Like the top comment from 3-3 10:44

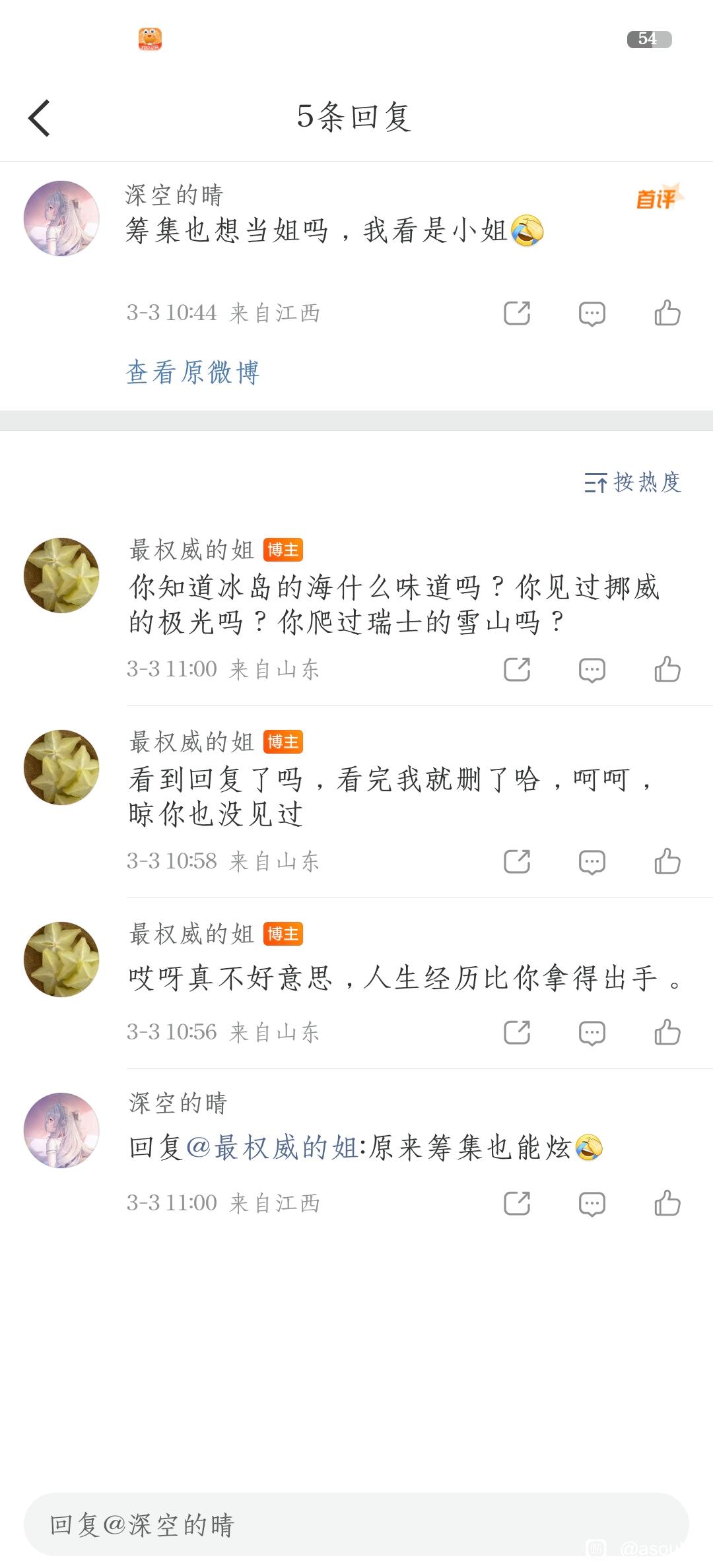[x=667, y=313]
